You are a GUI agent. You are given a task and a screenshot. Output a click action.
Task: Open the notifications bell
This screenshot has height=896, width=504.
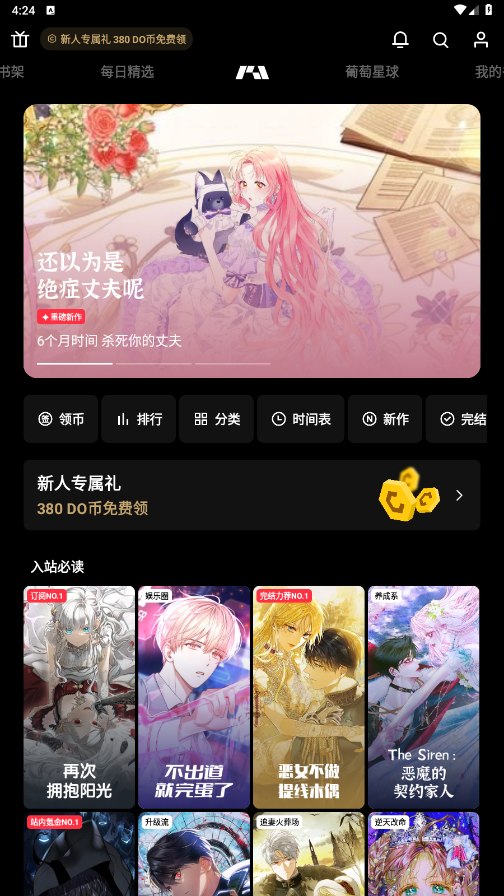point(400,39)
